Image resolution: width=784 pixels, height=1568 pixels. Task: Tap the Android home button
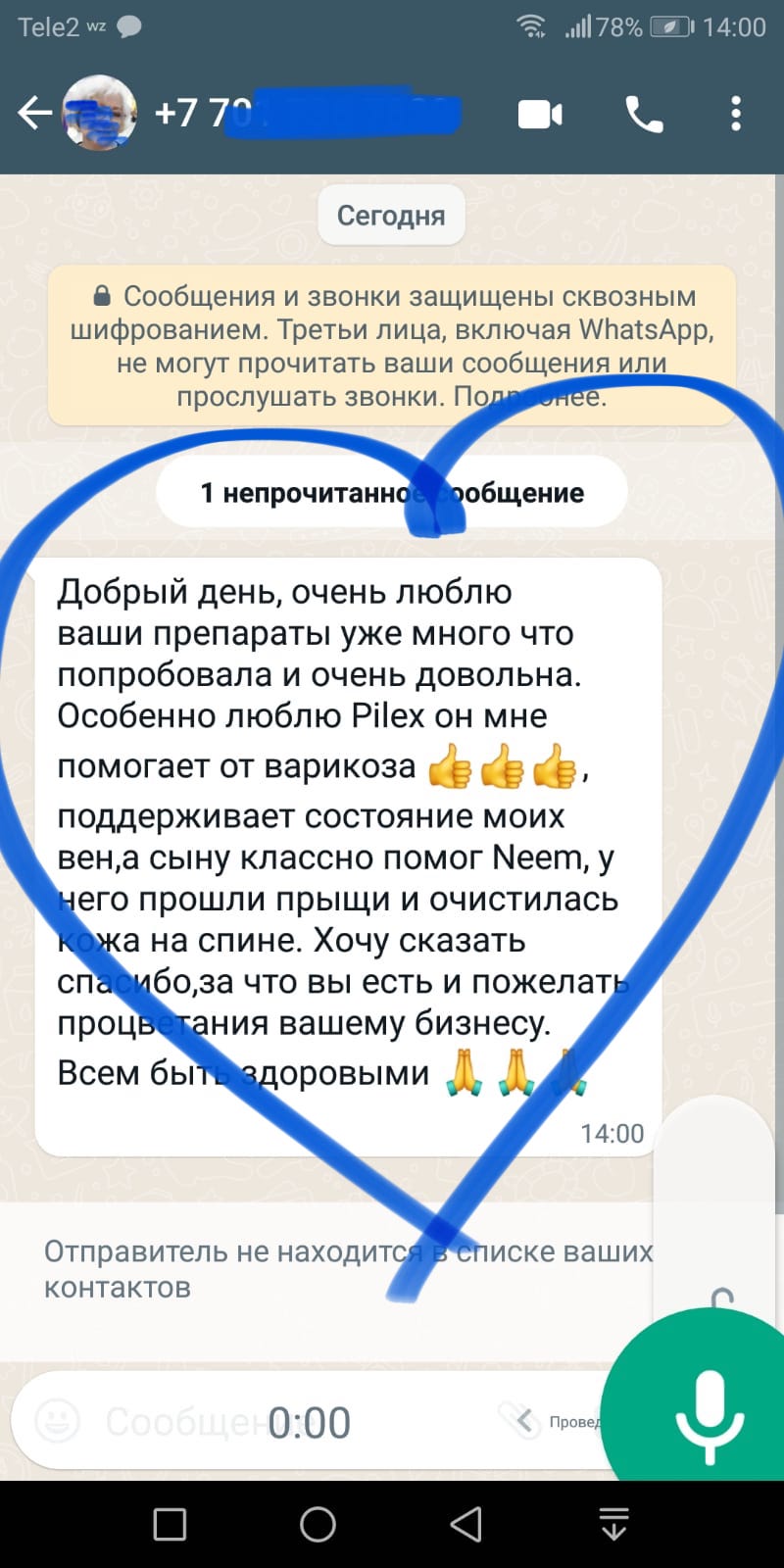(x=318, y=1525)
